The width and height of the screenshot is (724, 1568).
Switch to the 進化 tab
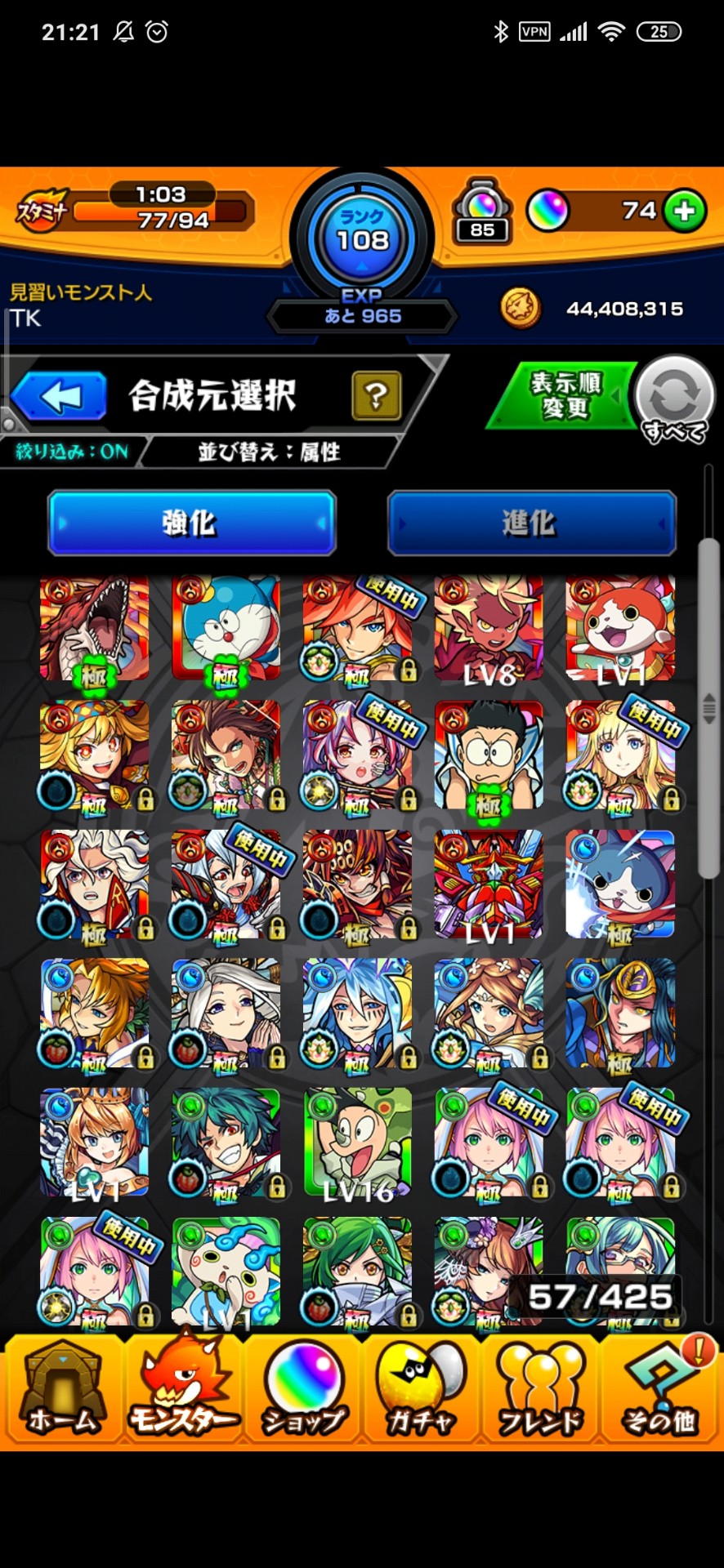coord(531,523)
